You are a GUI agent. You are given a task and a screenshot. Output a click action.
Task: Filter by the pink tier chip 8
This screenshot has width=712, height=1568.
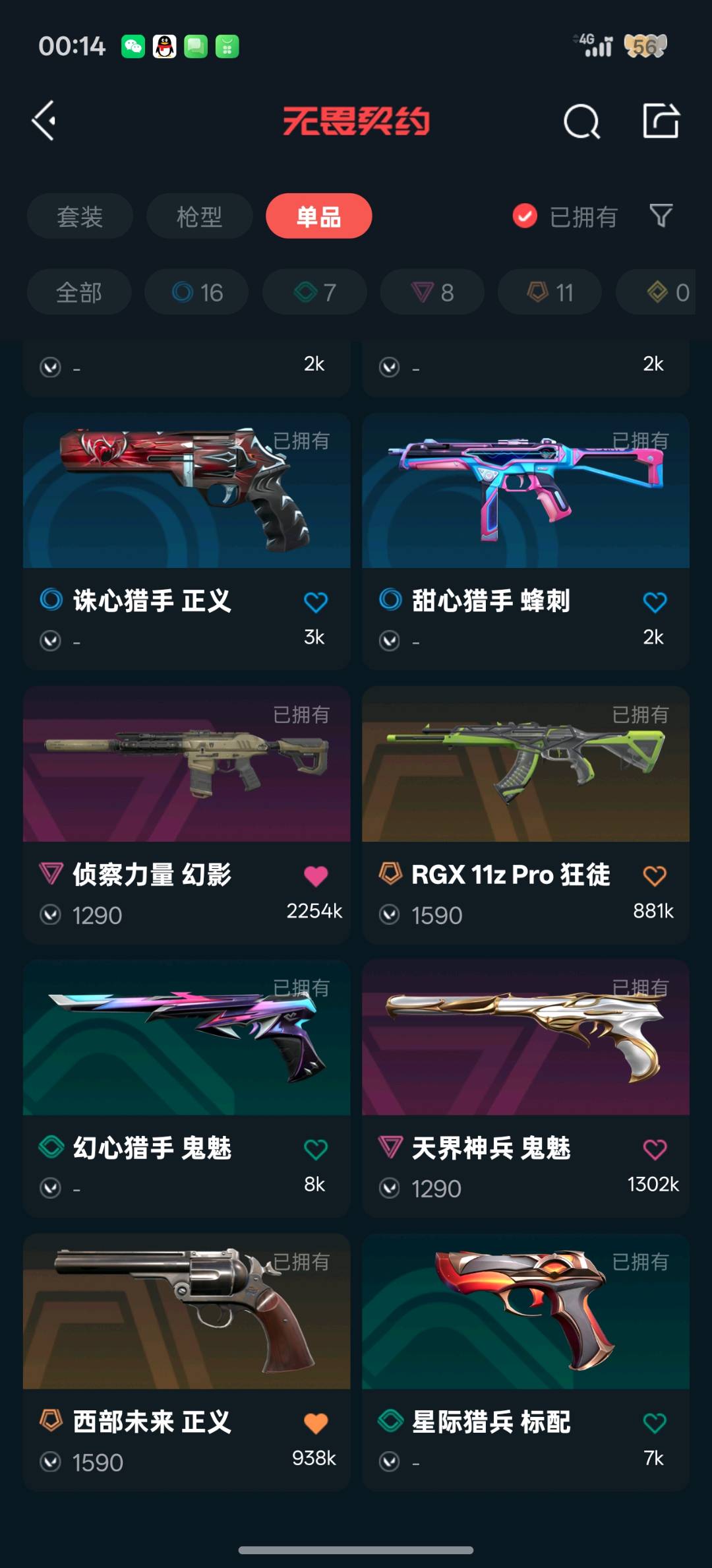432,292
